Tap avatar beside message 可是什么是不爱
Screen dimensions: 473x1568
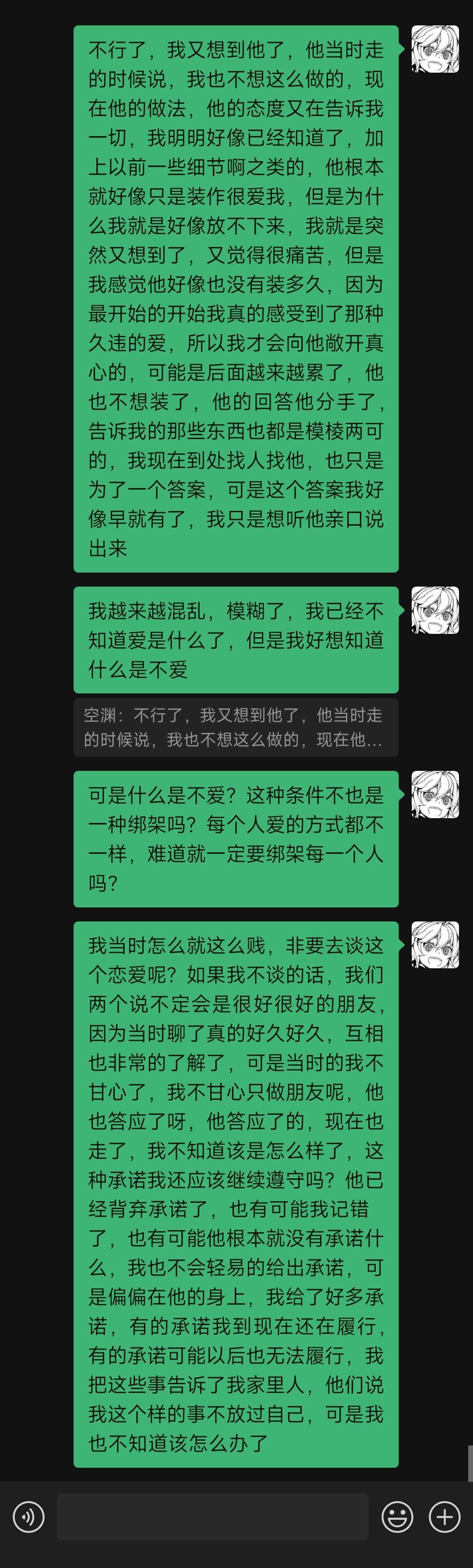(435, 795)
